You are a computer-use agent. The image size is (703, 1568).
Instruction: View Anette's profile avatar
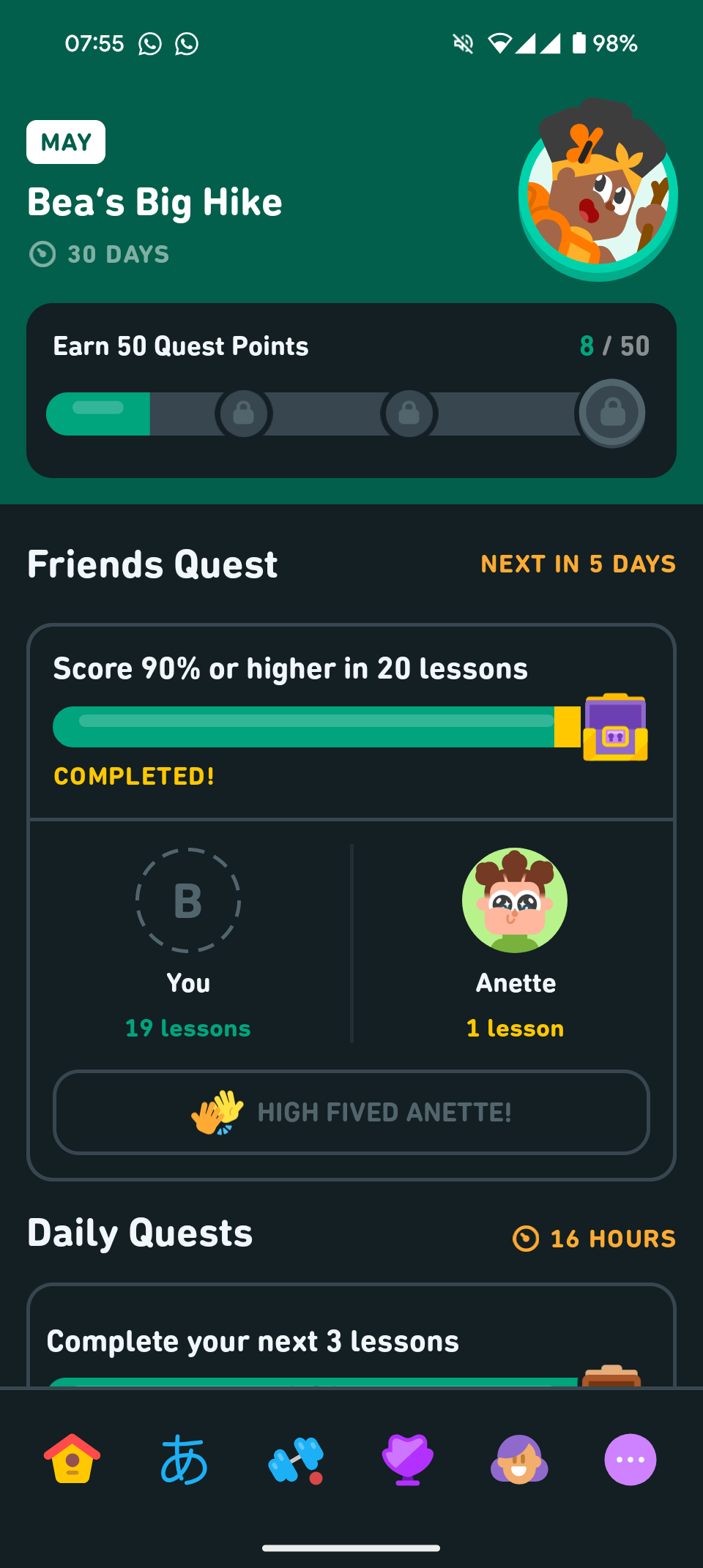[515, 900]
